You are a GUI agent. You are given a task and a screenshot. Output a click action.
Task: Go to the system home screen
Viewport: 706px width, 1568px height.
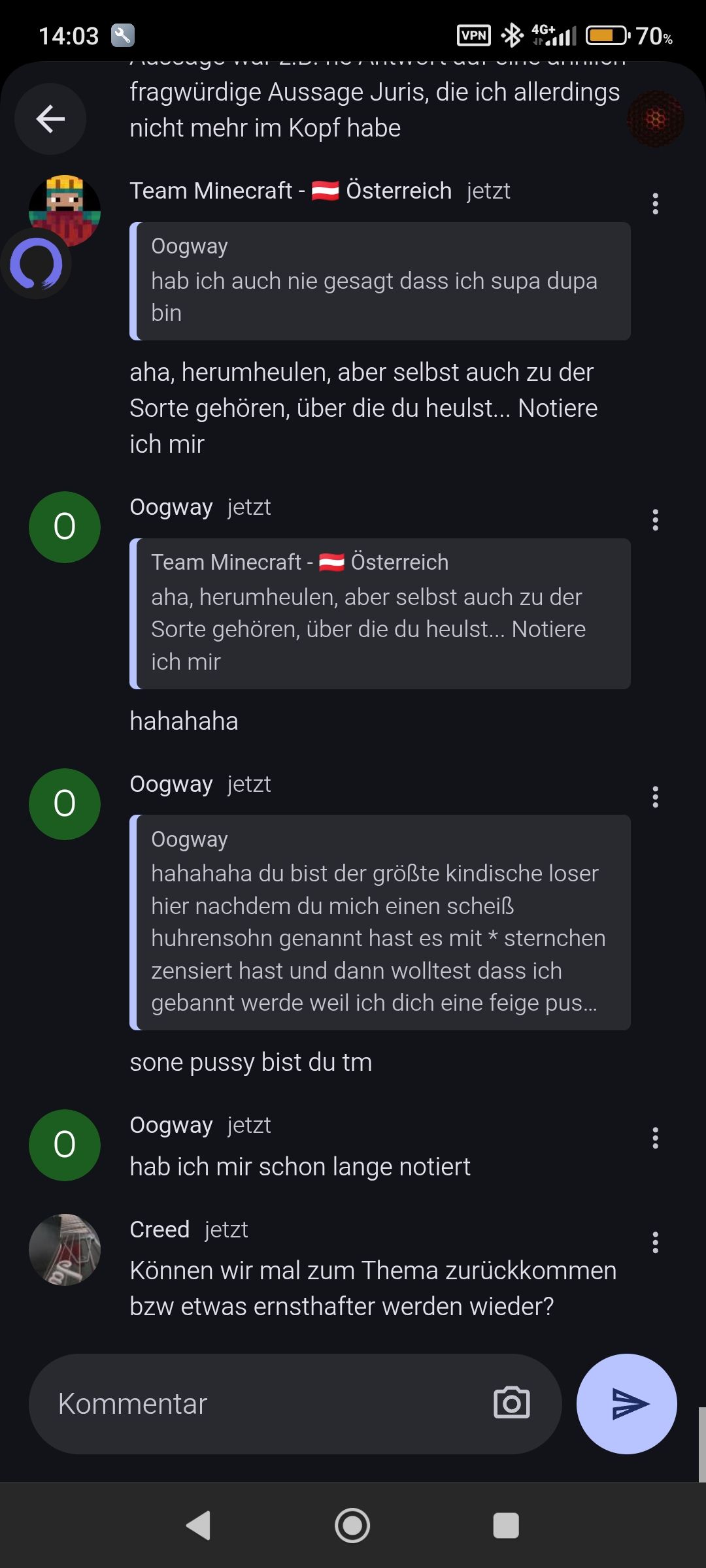click(x=352, y=1526)
